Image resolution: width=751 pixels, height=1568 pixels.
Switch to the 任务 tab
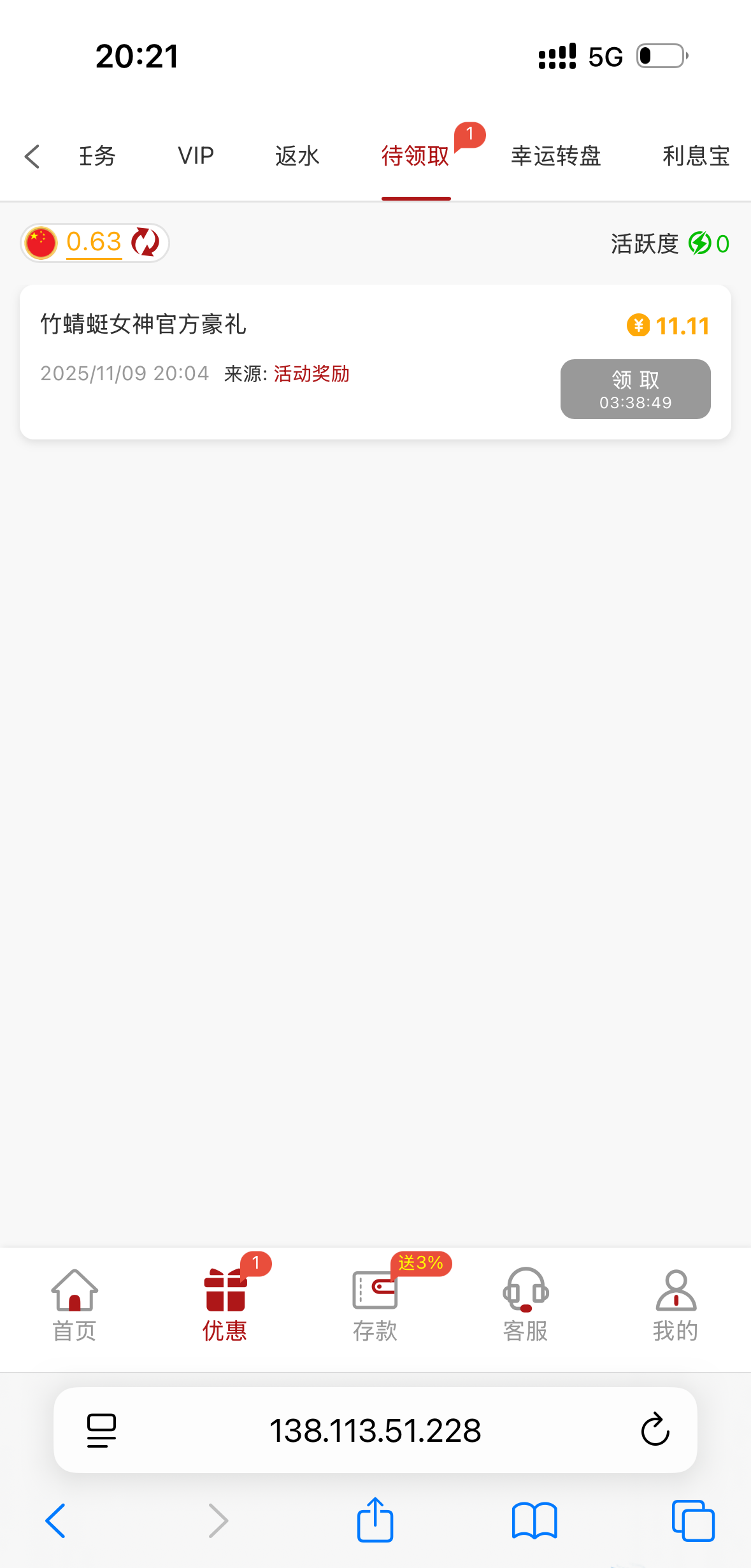(97, 157)
